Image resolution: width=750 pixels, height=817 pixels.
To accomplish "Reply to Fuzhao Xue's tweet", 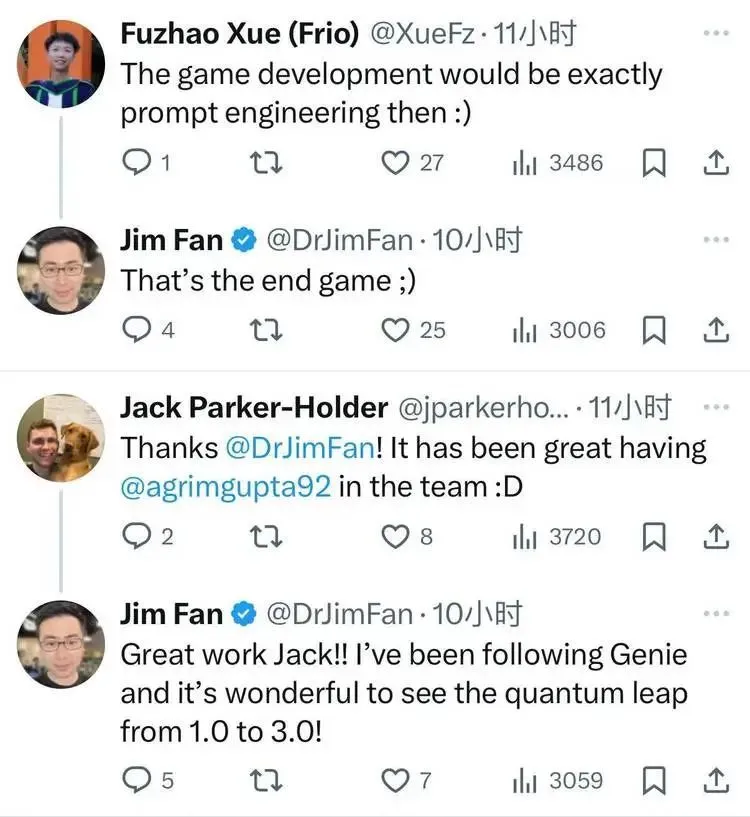I will point(135,163).
